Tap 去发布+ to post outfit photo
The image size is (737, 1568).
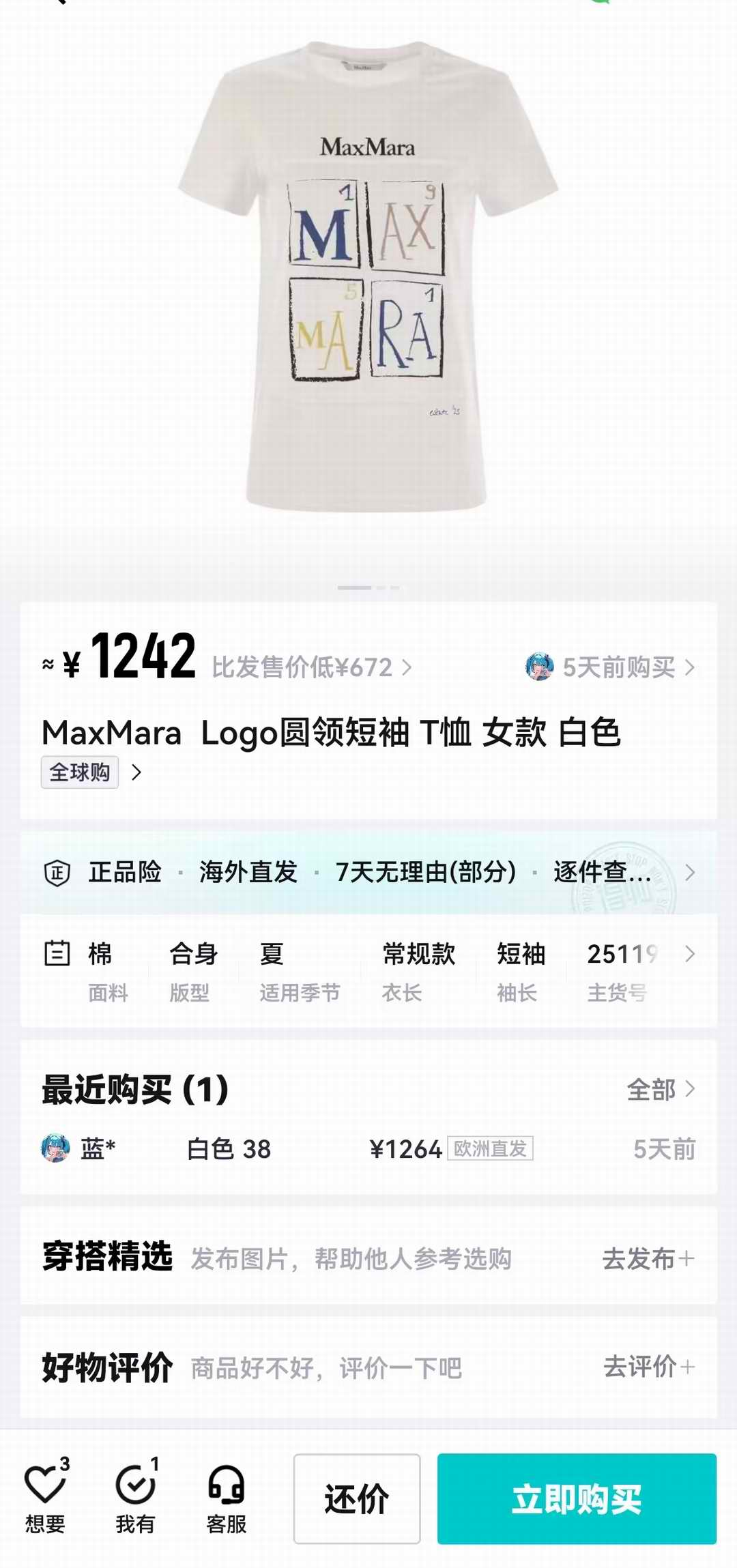coord(648,1258)
